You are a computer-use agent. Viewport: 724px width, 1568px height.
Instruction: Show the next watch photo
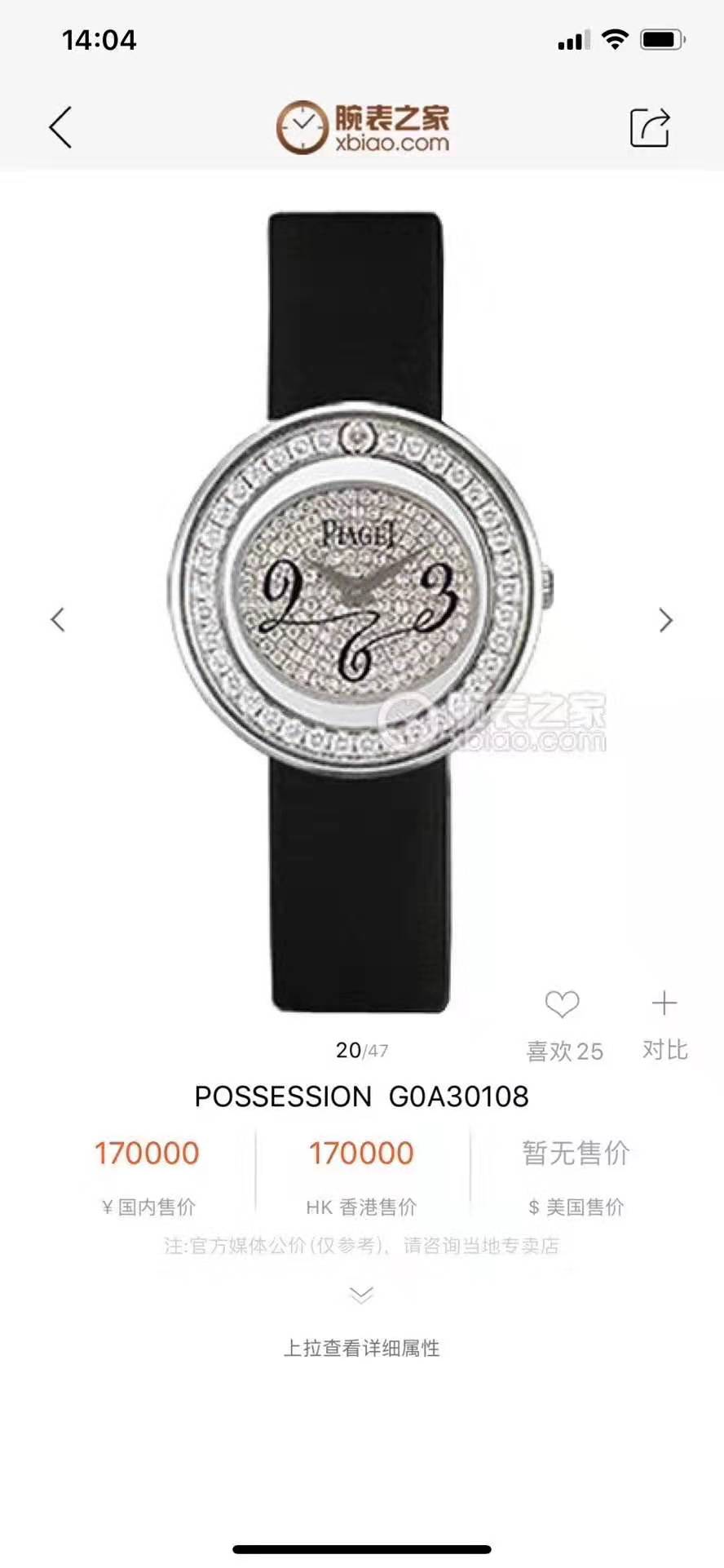[666, 620]
